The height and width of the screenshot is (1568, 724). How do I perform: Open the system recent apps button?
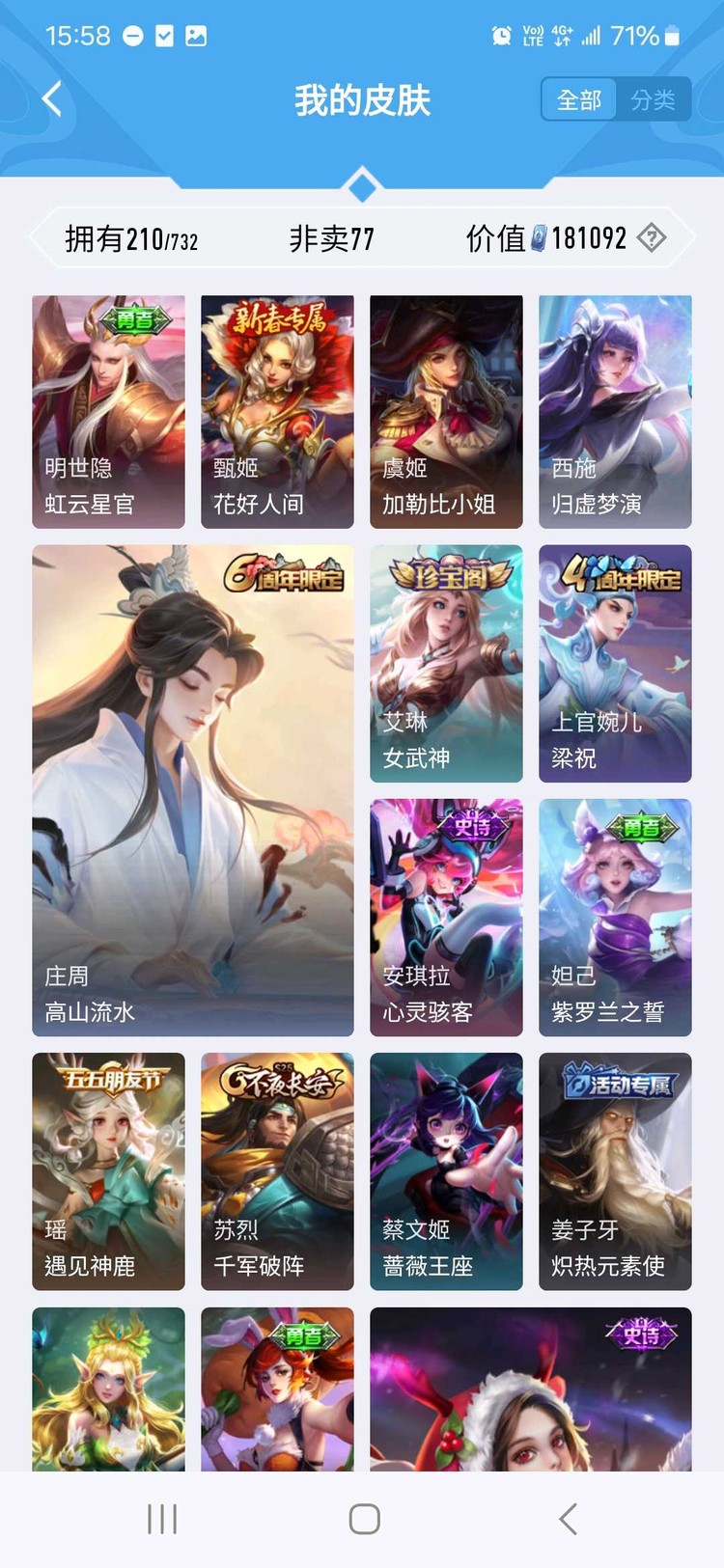(x=162, y=1519)
